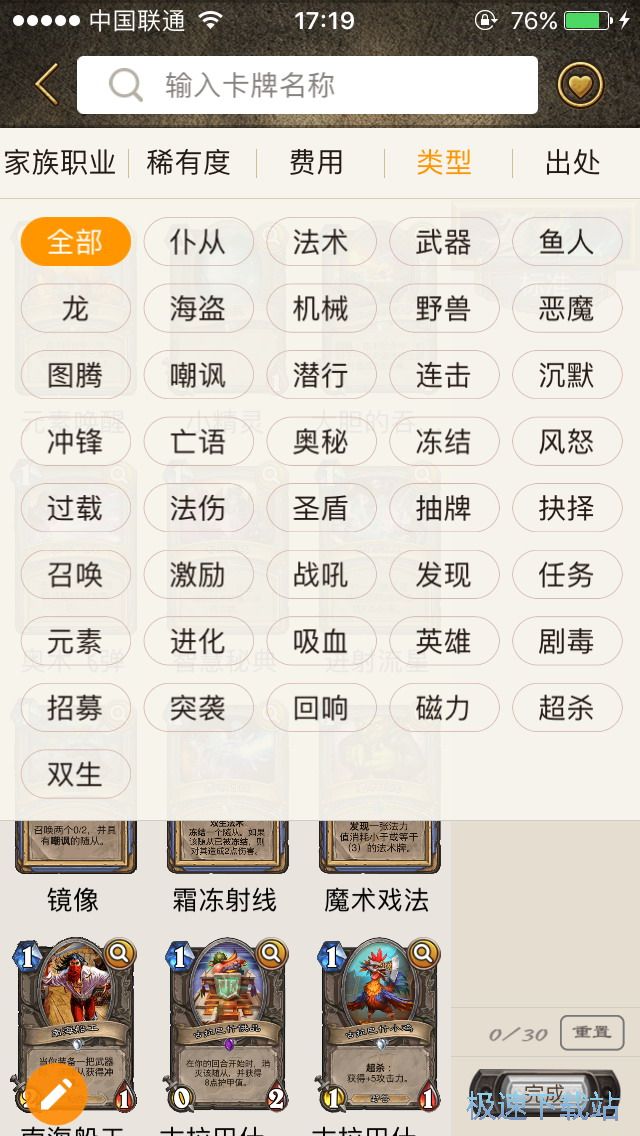640x1136 pixels.
Task: Filter by 战吼 keyword
Action: [x=321, y=575]
